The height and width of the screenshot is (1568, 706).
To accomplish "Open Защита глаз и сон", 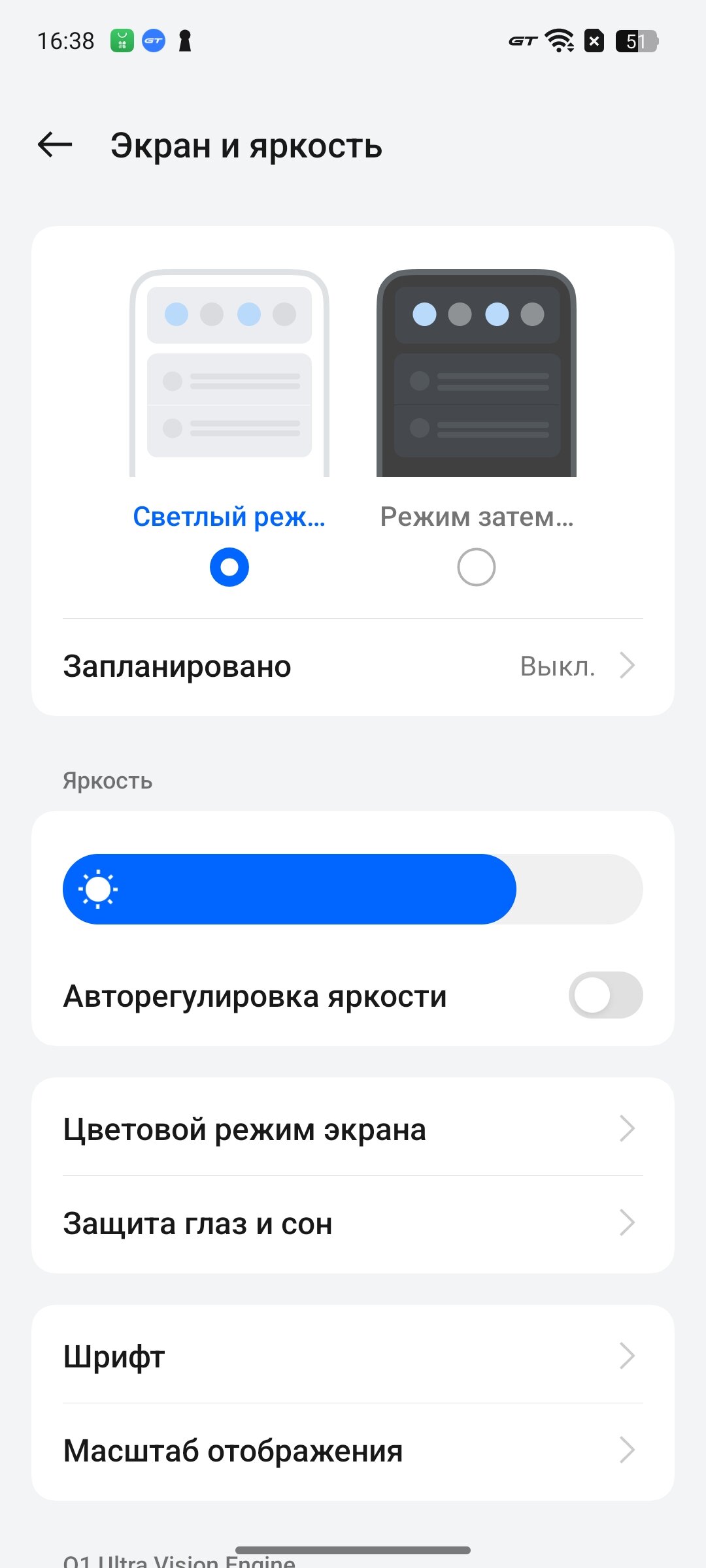I will pyautogui.click(x=353, y=1223).
